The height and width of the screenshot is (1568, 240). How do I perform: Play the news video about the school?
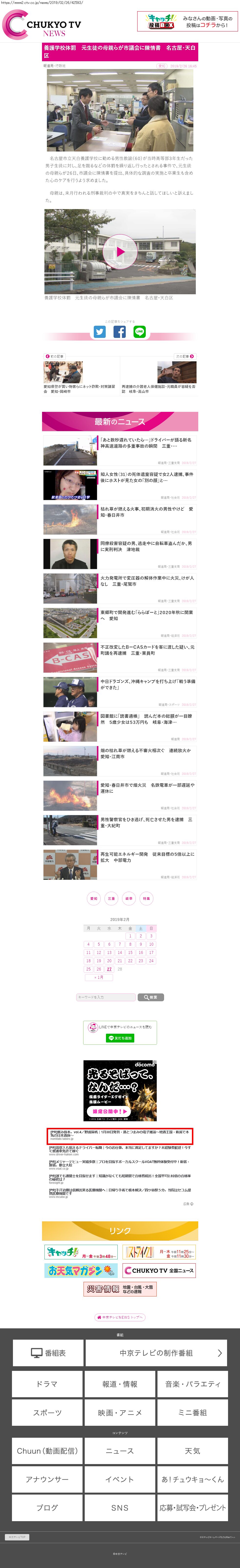tap(120, 251)
